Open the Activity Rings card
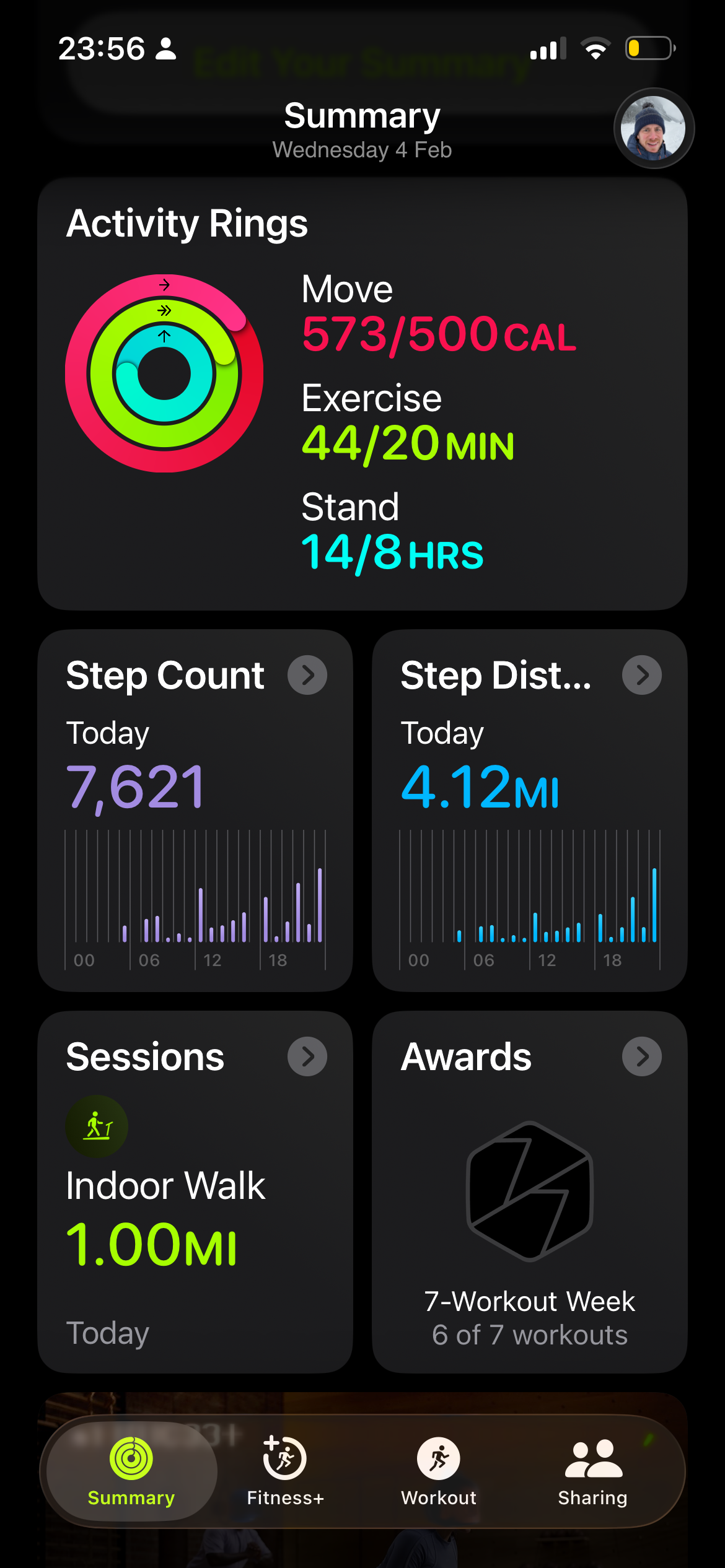725x1568 pixels. (x=362, y=394)
